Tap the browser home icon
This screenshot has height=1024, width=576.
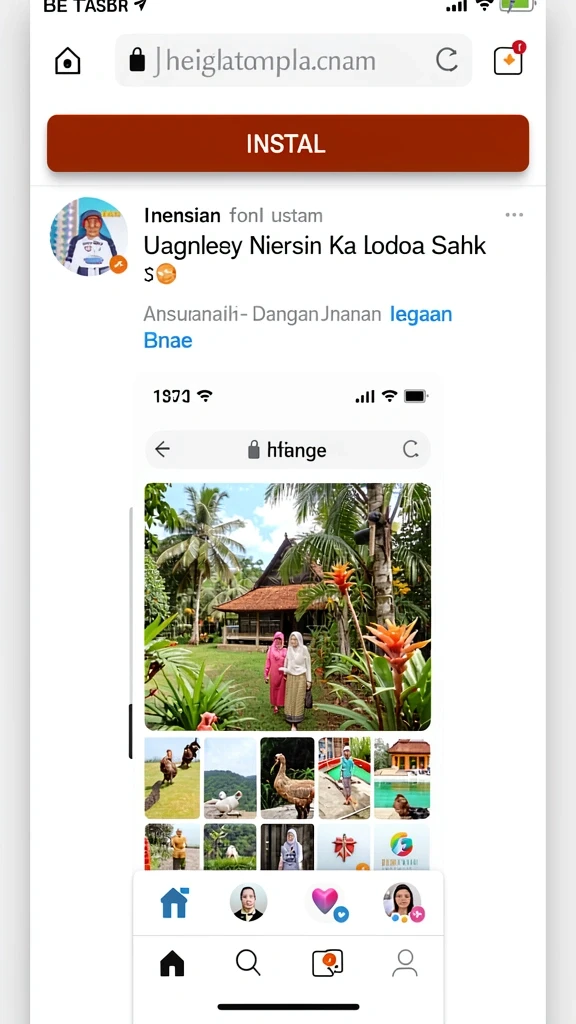[x=67, y=61]
